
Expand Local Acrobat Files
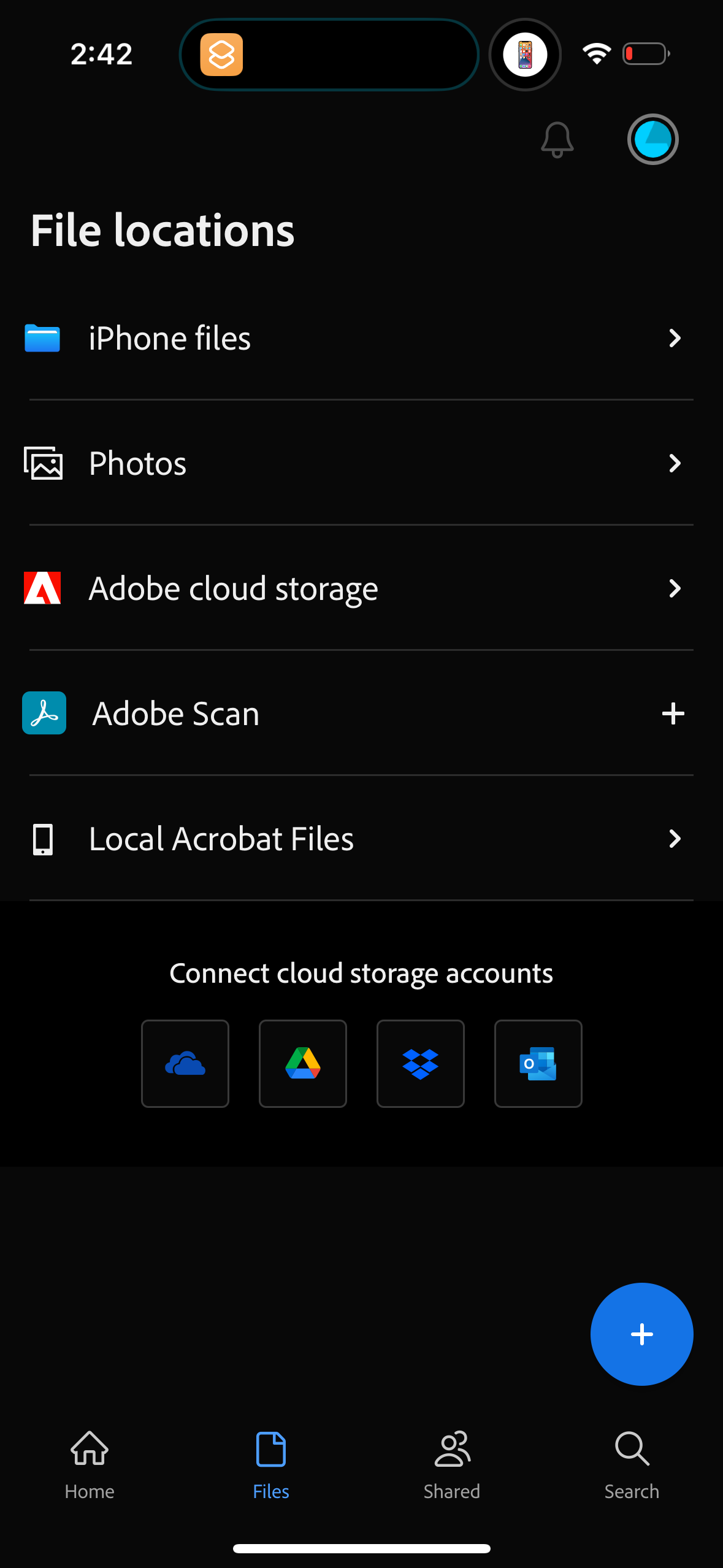(x=675, y=839)
